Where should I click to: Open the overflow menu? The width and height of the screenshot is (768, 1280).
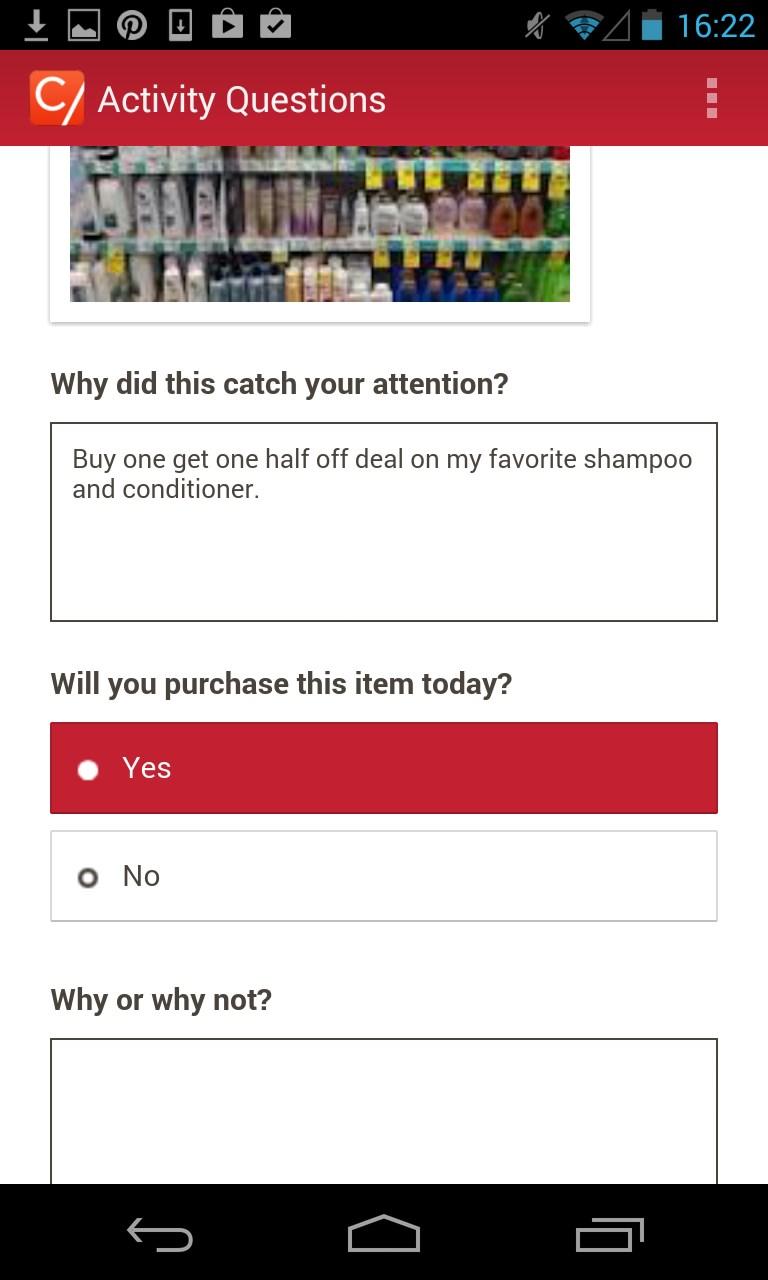point(712,98)
